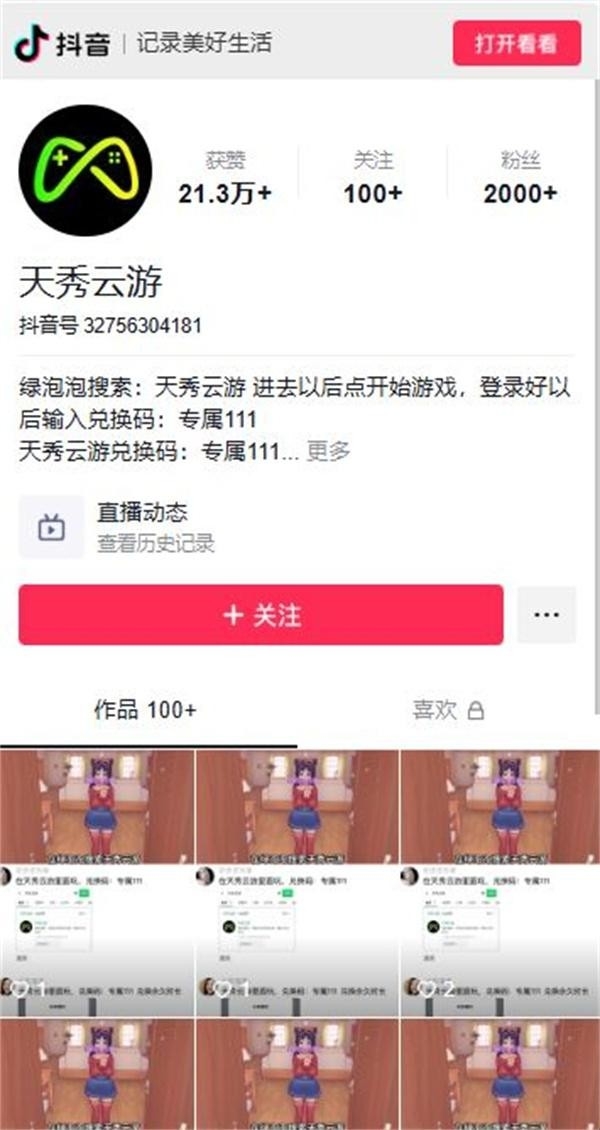Follow 天秀云游 with the 关注 button

click(x=261, y=615)
